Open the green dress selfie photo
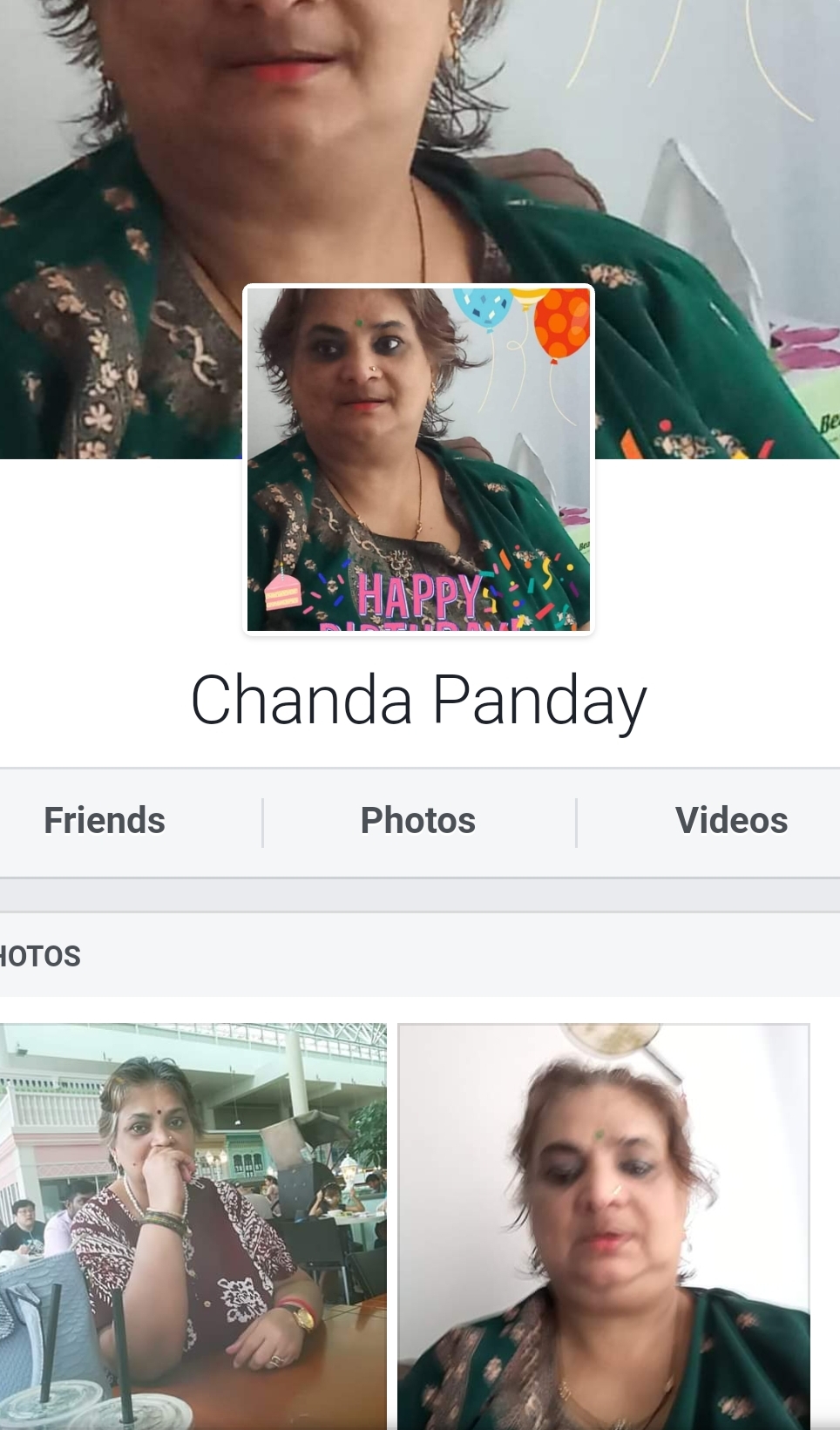The image size is (840, 1430). point(604,1224)
